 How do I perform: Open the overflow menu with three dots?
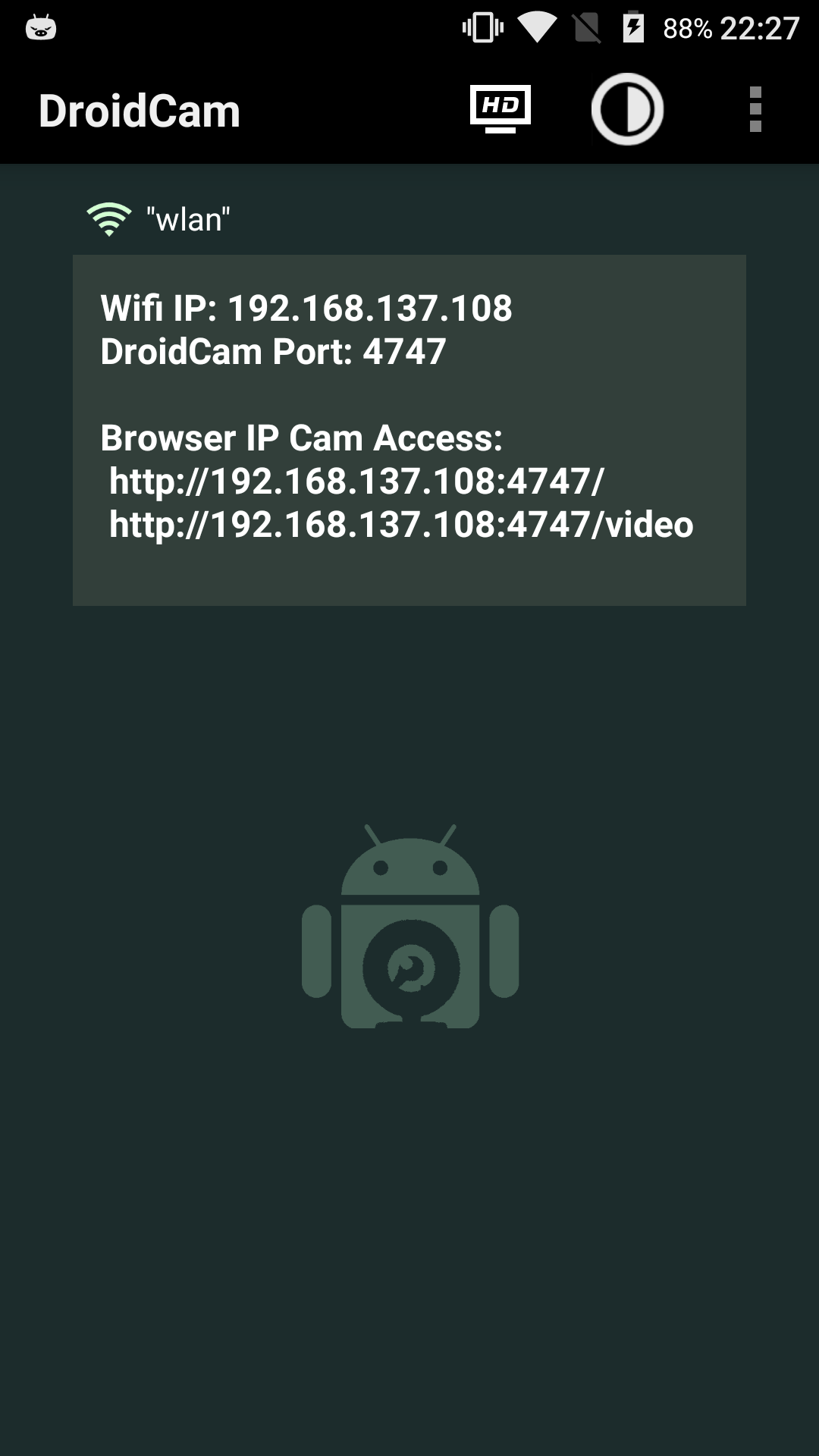pyautogui.click(x=754, y=108)
